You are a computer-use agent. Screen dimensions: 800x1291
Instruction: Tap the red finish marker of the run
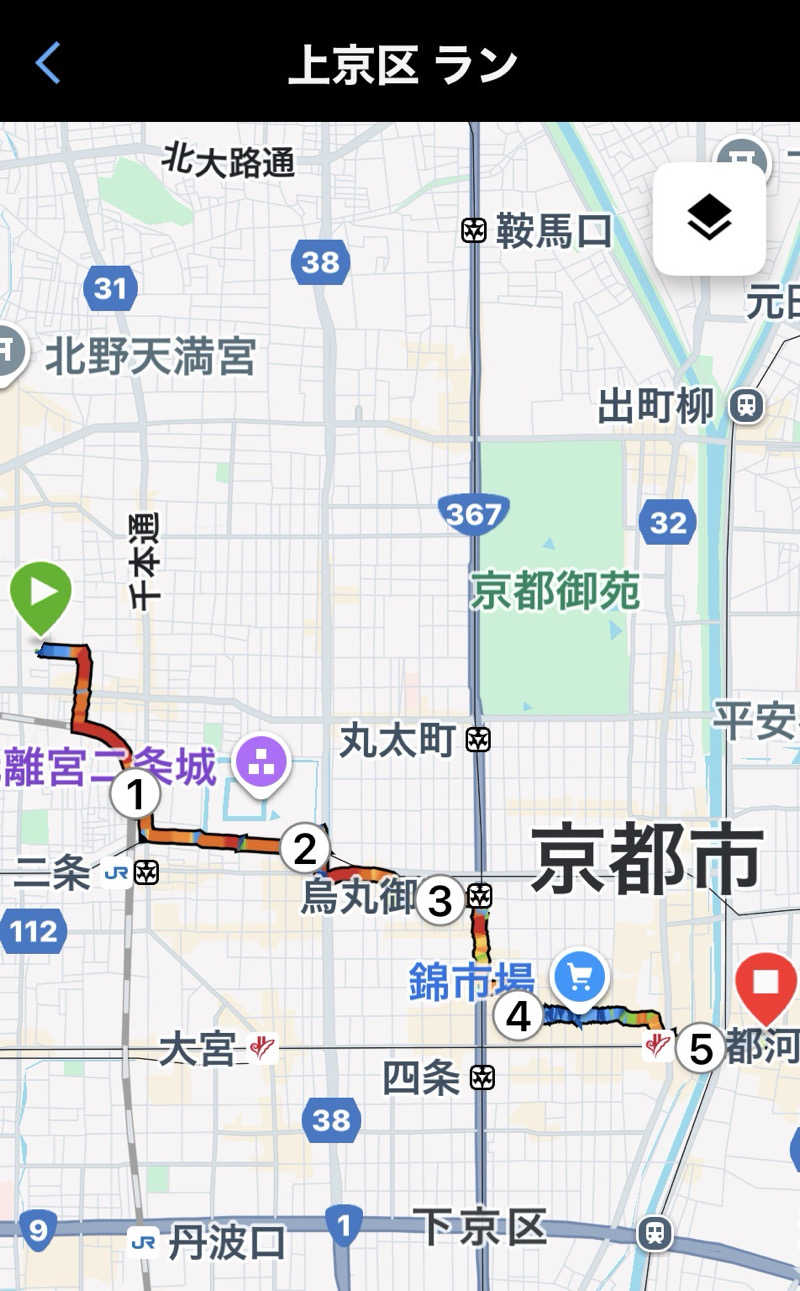(766, 984)
